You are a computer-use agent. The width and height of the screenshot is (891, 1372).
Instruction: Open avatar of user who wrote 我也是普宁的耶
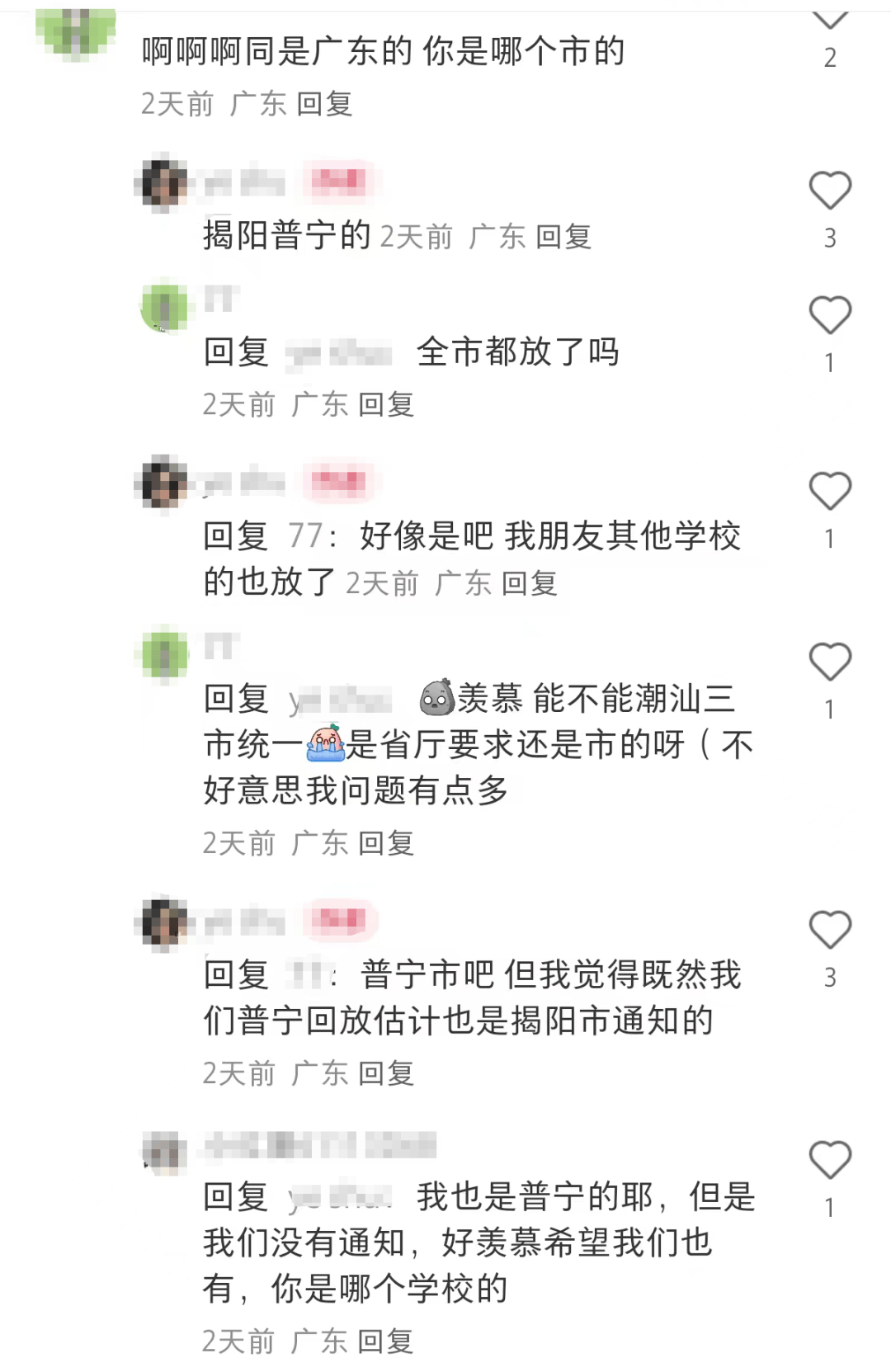(163, 1152)
